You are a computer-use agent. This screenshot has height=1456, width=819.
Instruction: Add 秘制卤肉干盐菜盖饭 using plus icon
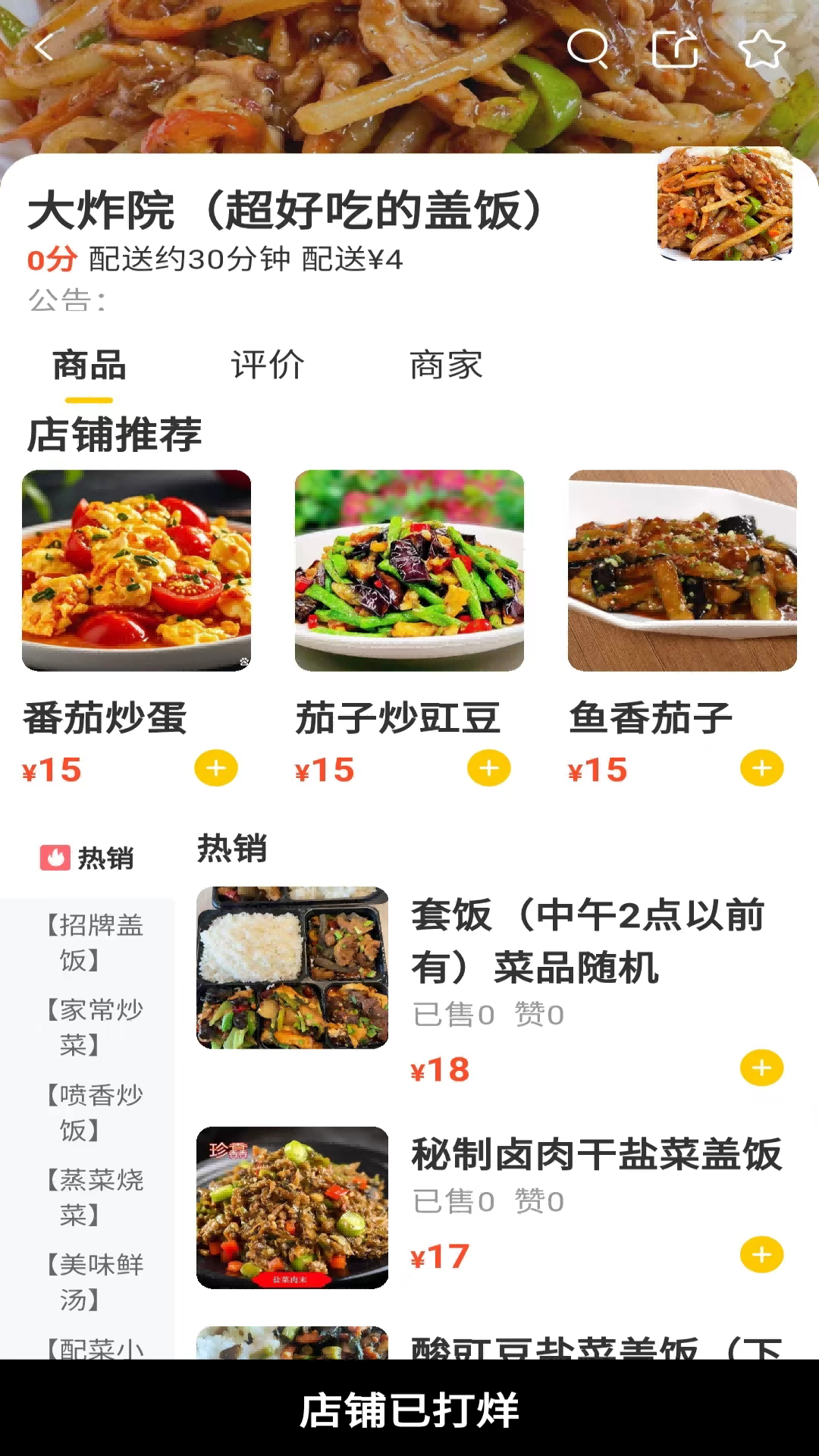point(761,1254)
